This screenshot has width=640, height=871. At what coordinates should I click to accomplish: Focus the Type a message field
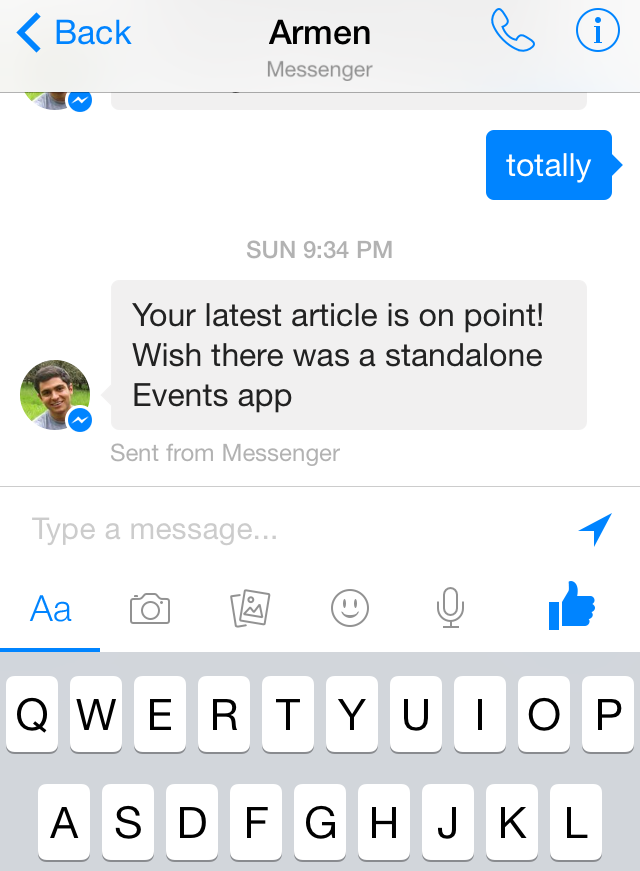290,530
